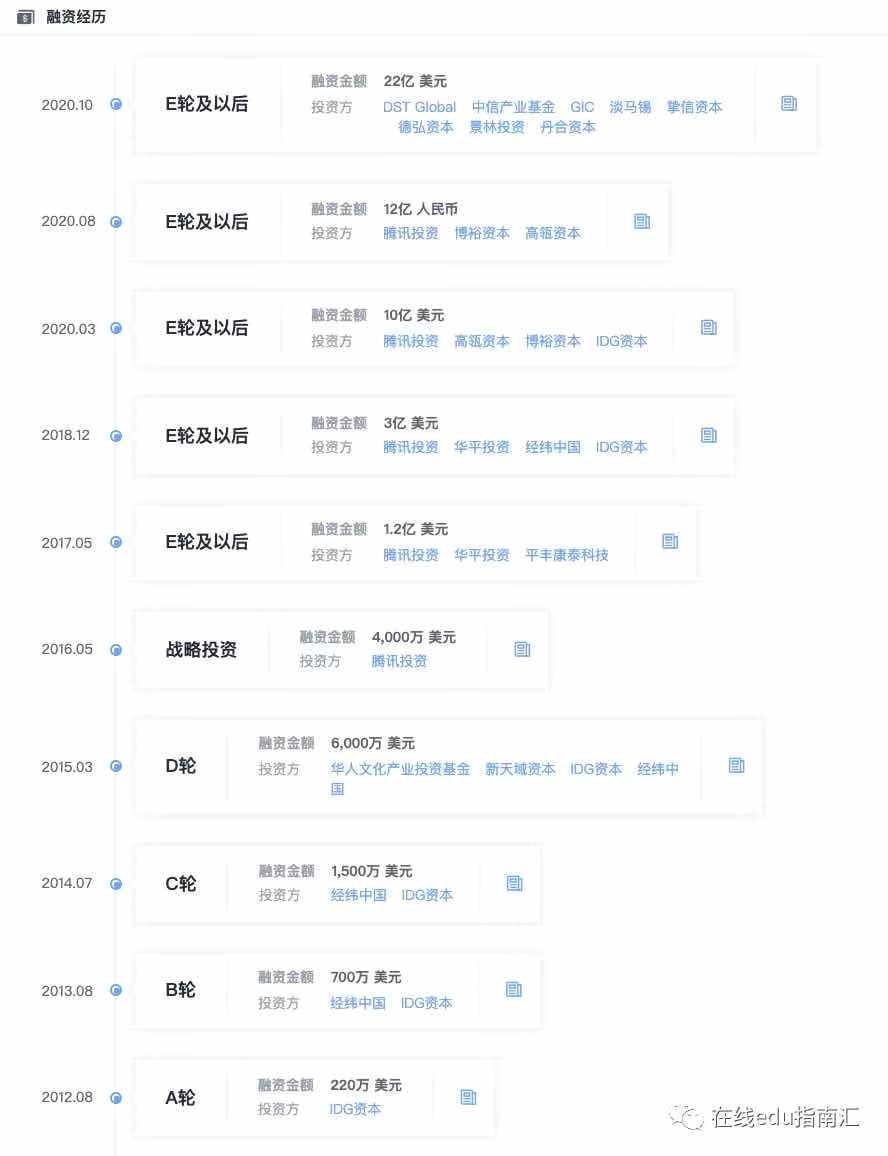
Task: Open the report icon for the B轮 round
Action: tap(514, 989)
